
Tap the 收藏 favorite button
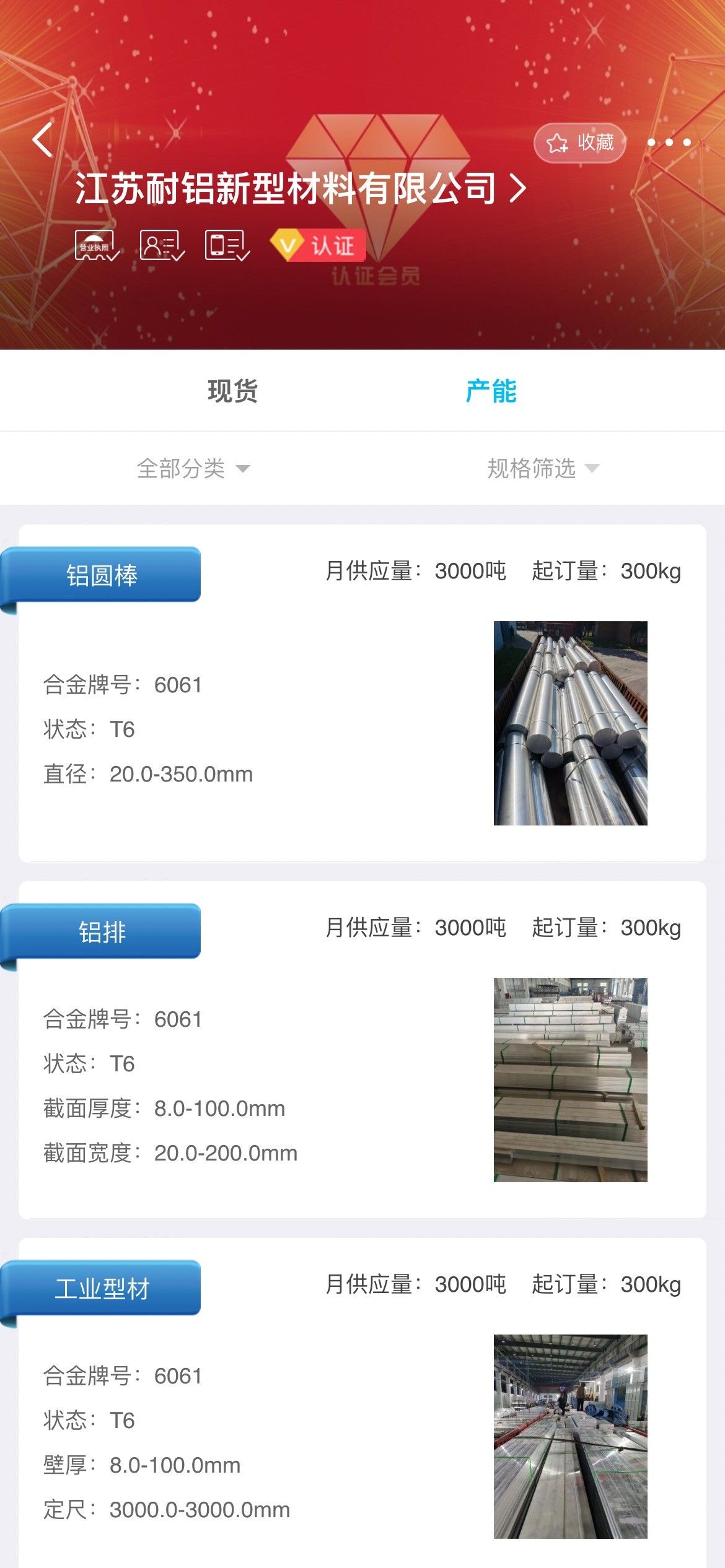coord(579,143)
